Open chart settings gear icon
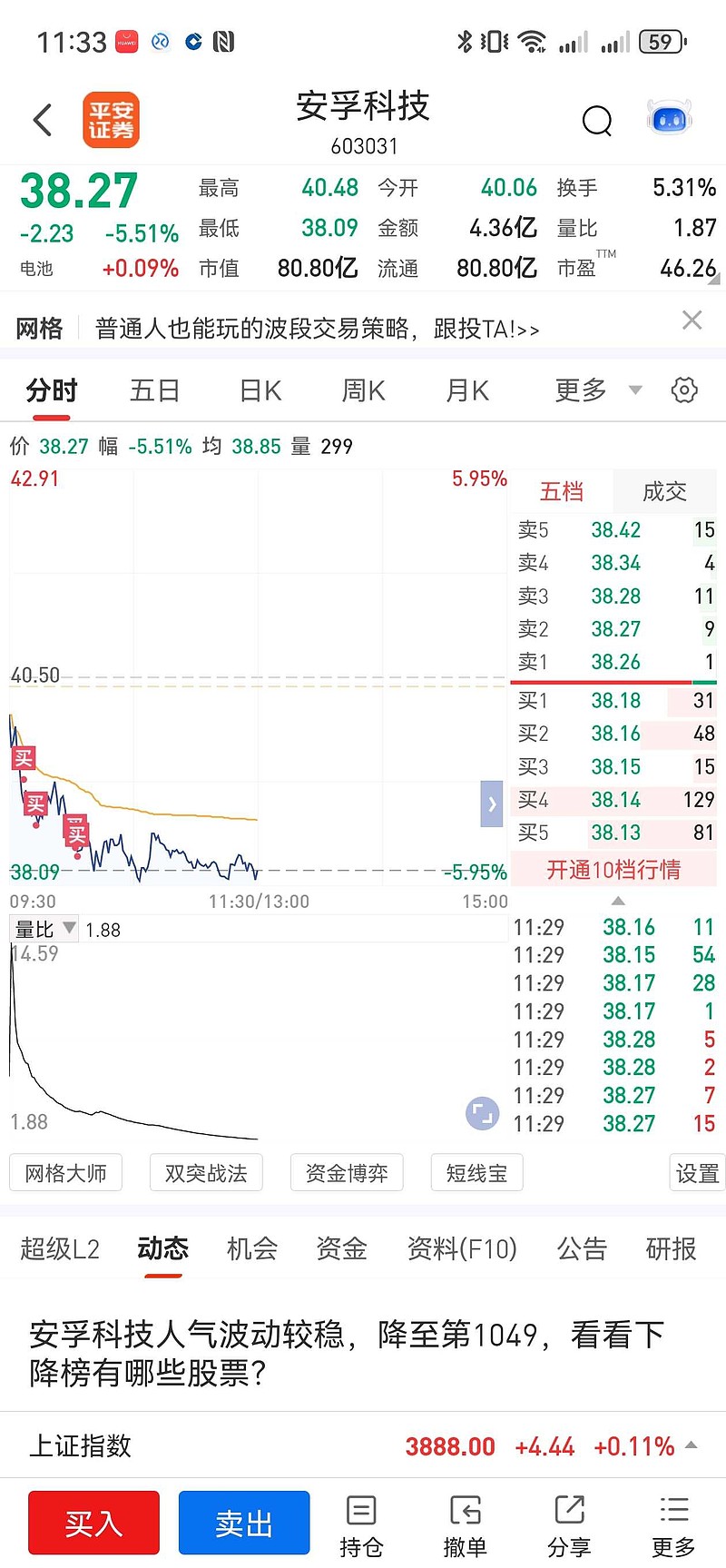The height and width of the screenshot is (1568, 726). pos(684,390)
